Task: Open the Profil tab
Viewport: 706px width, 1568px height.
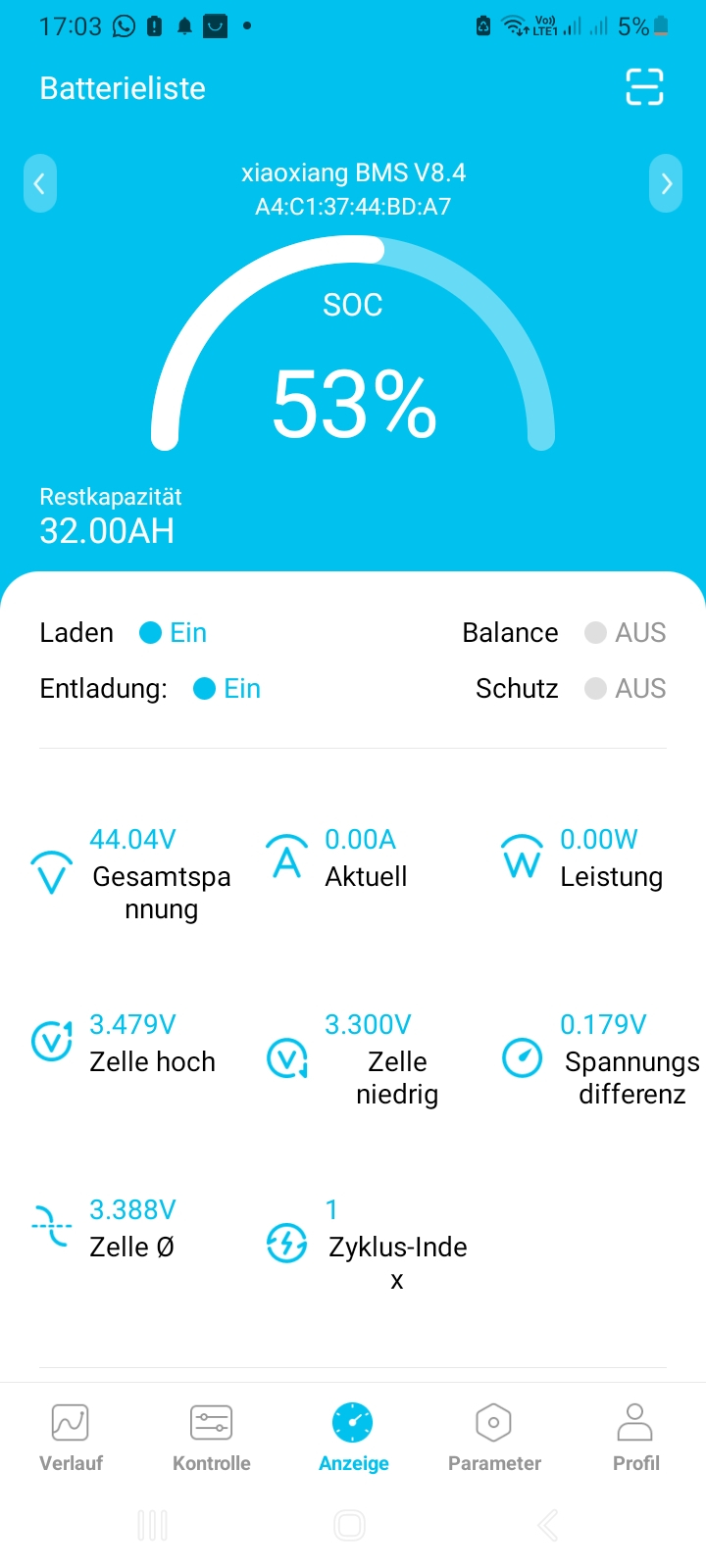Action: pyautogui.click(x=635, y=1437)
